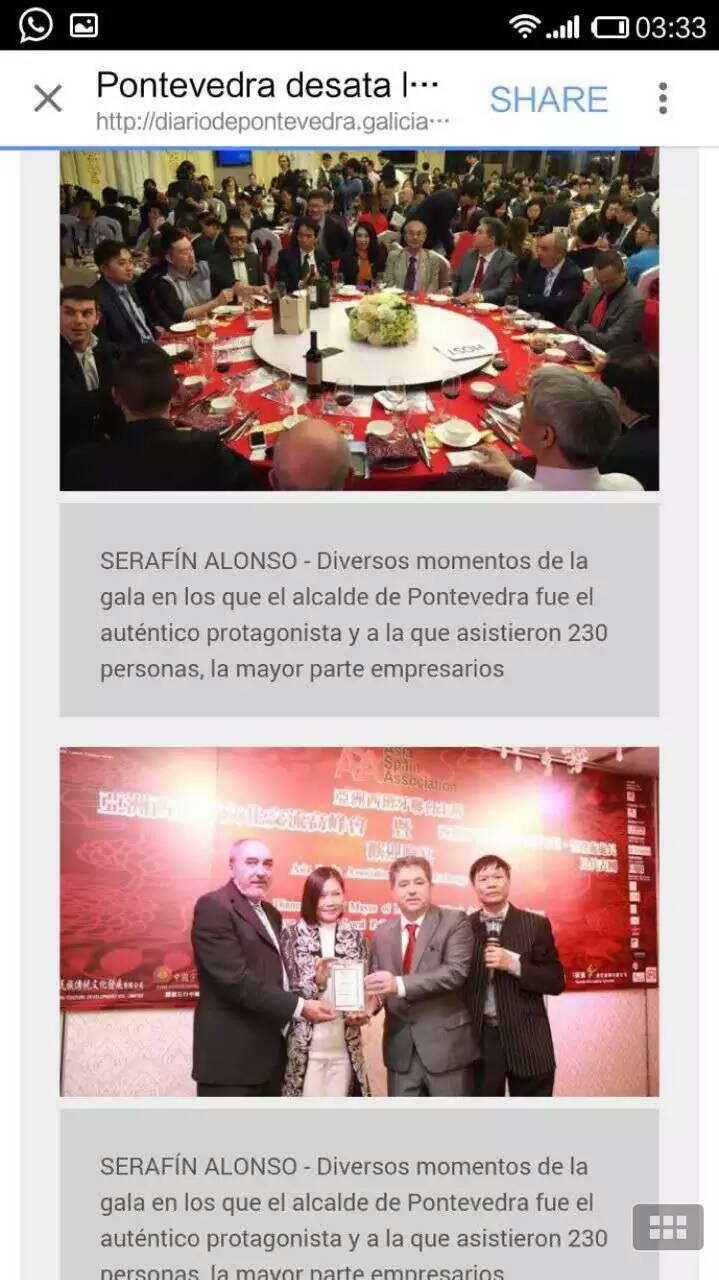Tap the floating grid button

click(667, 1227)
